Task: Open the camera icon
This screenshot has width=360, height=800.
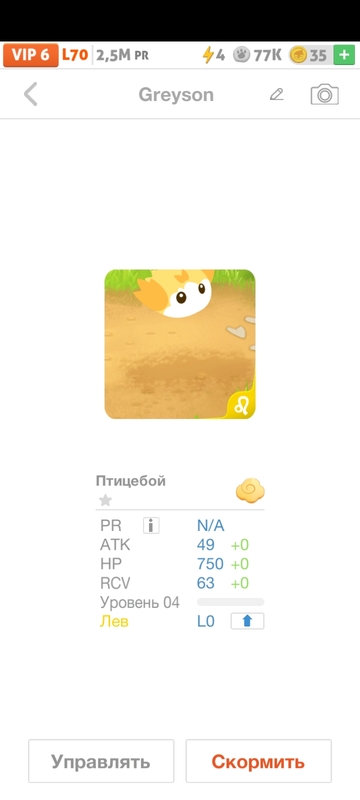Action: coord(324,95)
